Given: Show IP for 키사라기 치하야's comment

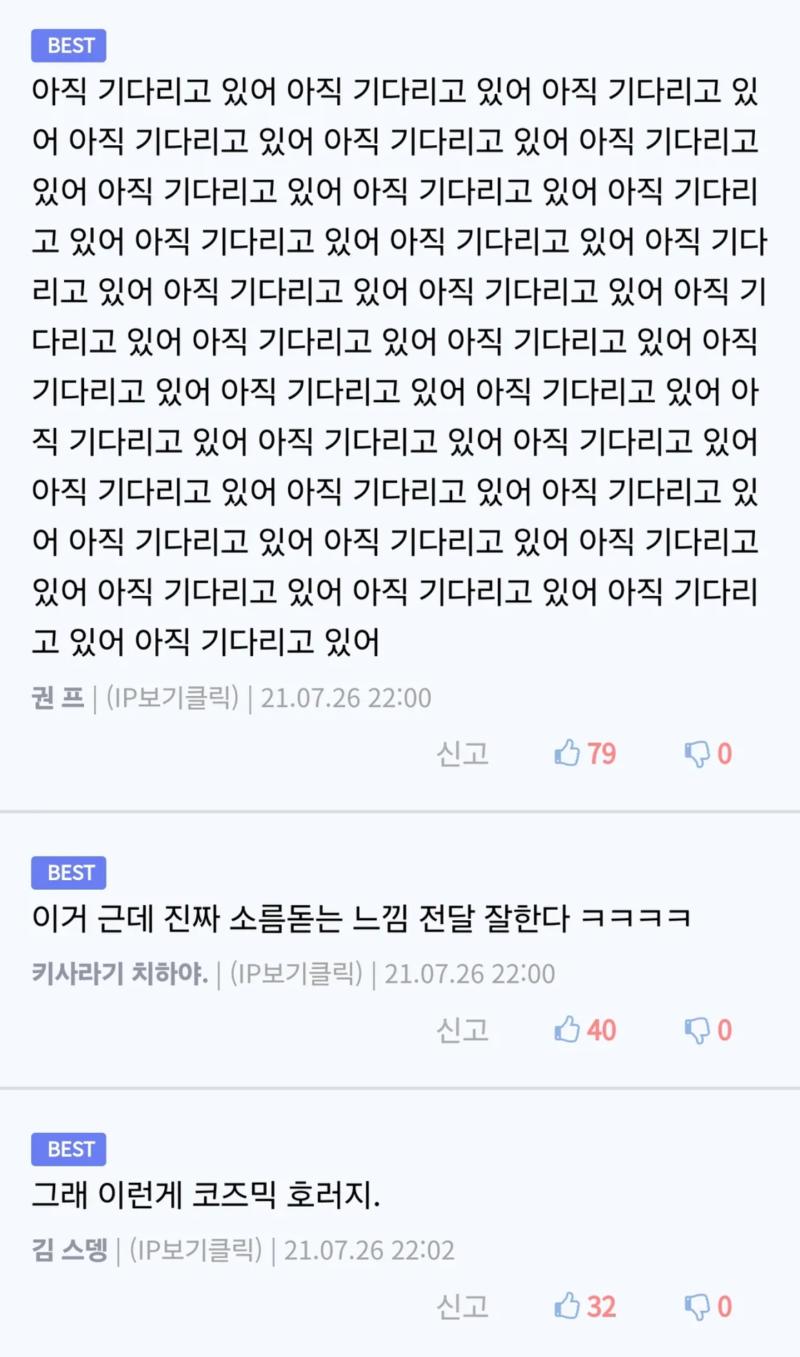Looking at the screenshot, I should click(x=295, y=974).
